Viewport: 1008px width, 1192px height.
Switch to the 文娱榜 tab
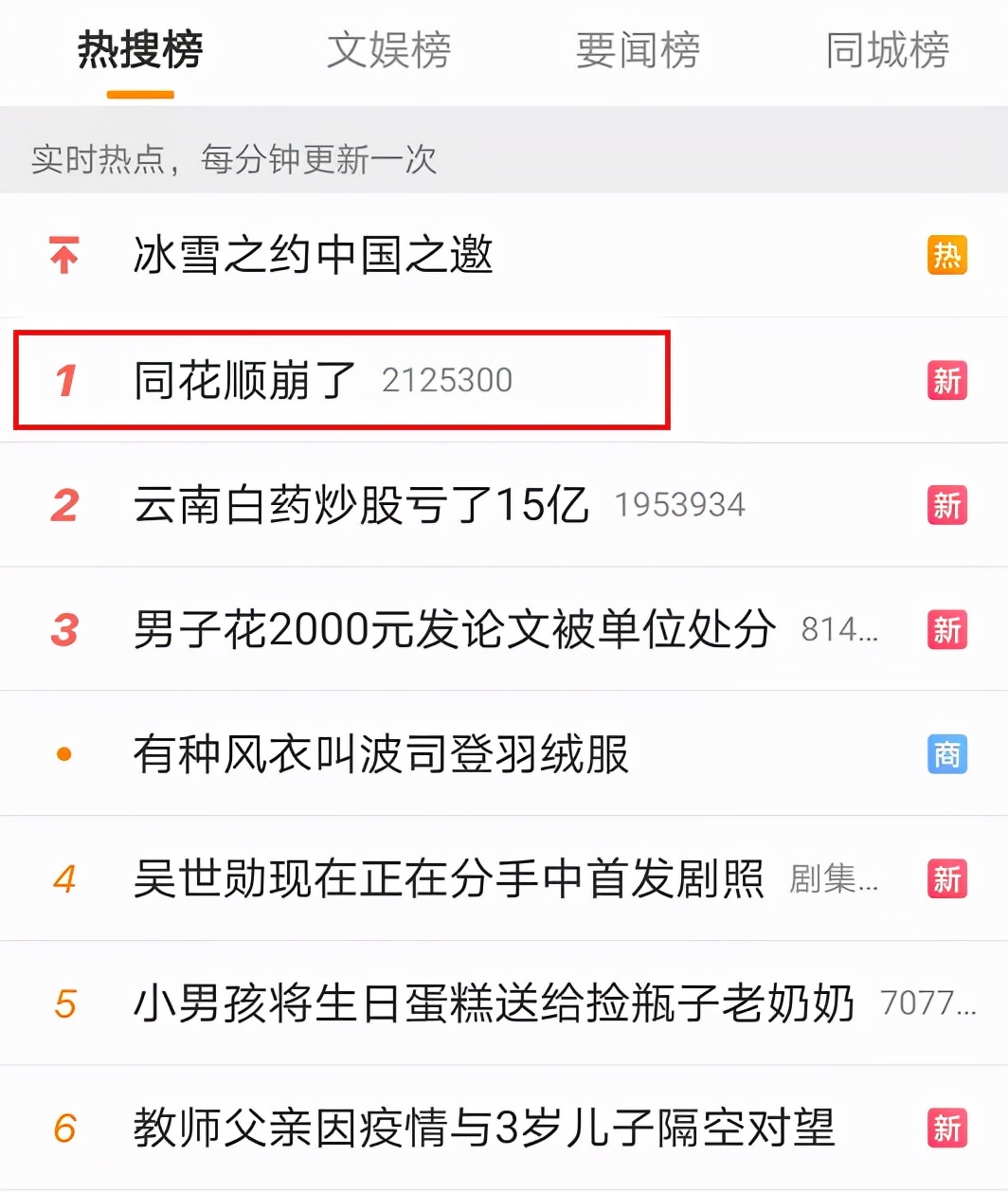pos(388,52)
